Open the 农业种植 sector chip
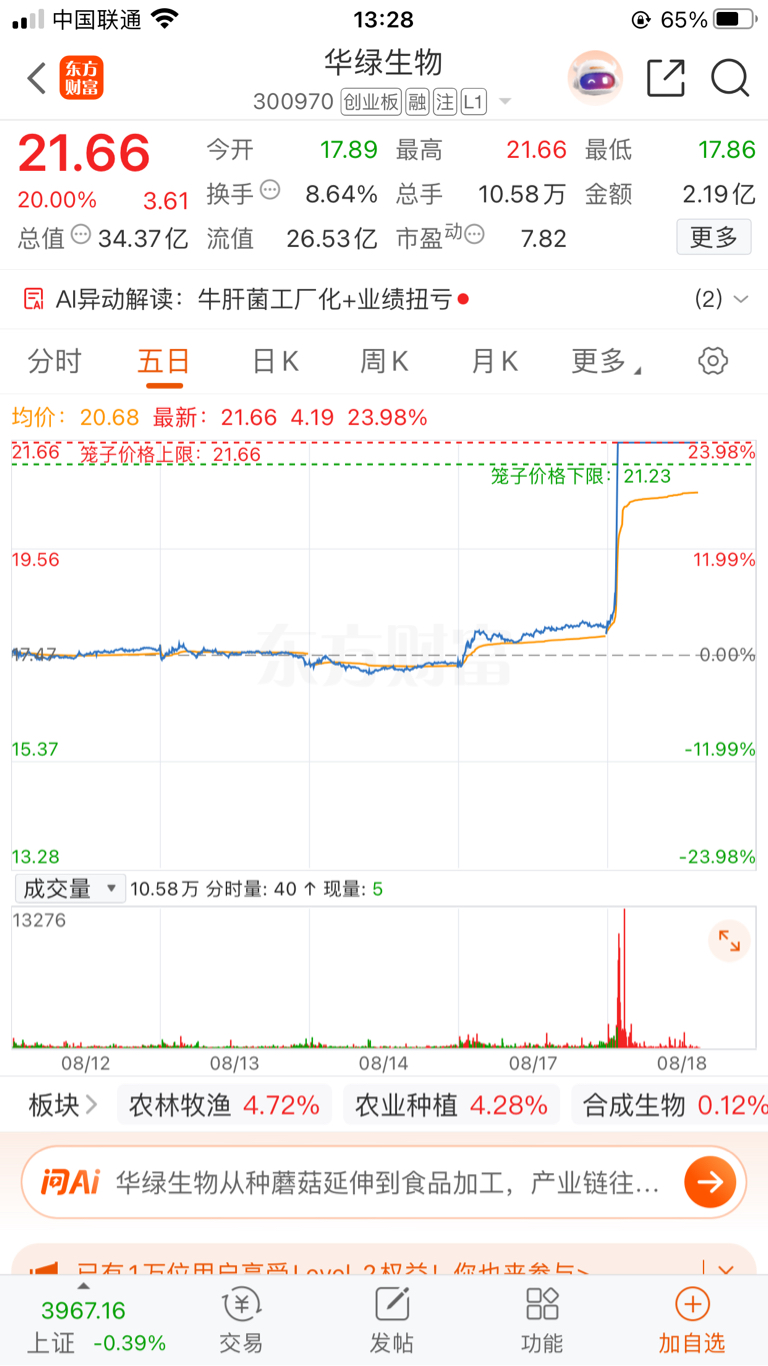 coord(451,1105)
